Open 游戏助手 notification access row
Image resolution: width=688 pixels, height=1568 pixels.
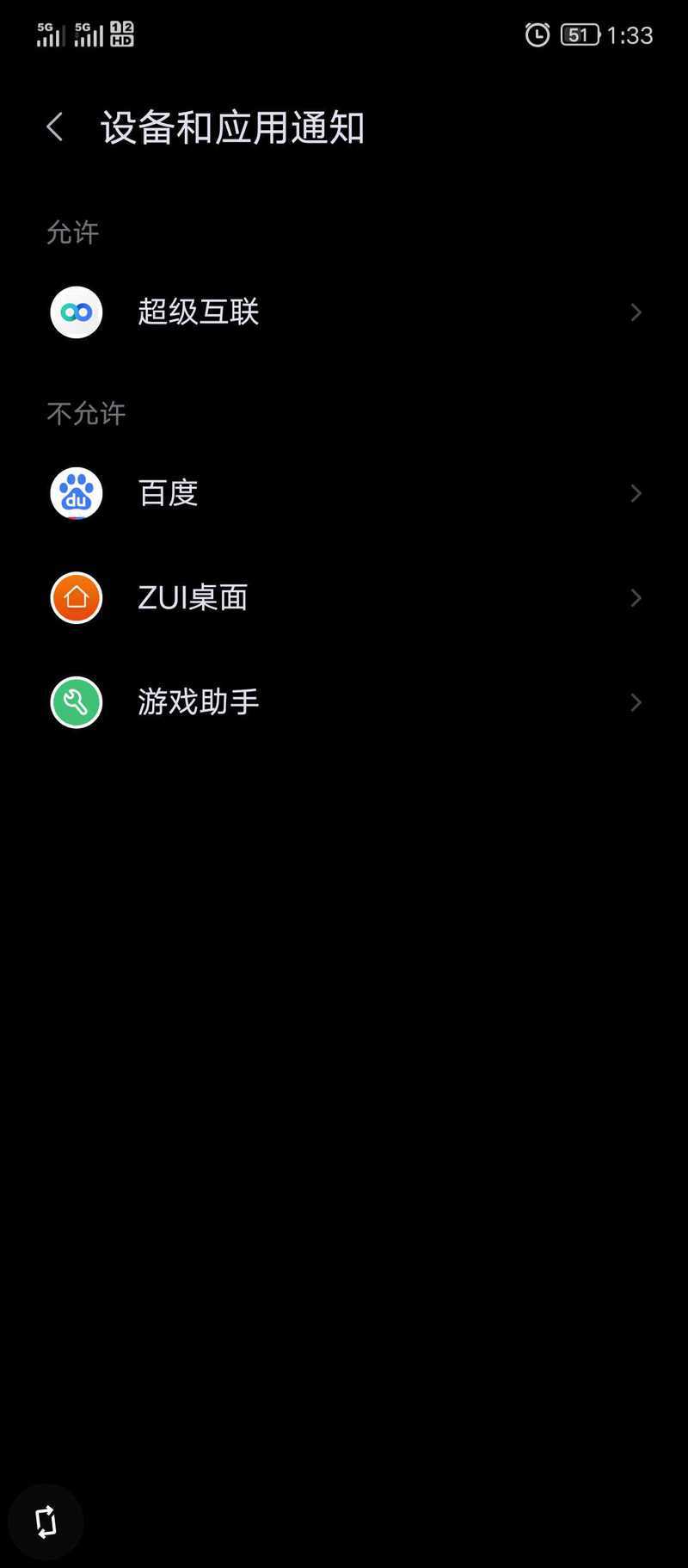pyautogui.click(x=344, y=702)
